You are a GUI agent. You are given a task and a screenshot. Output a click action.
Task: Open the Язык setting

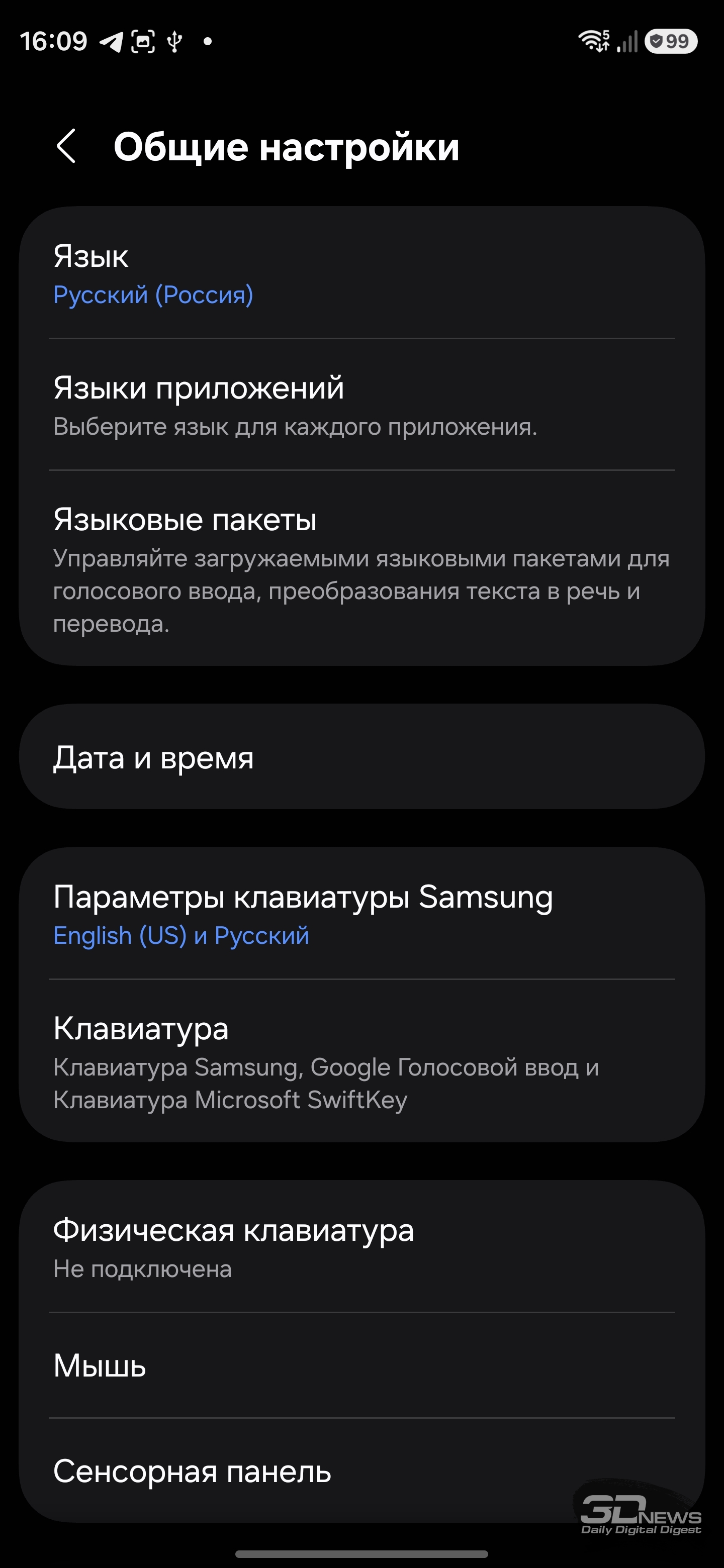coord(361,274)
